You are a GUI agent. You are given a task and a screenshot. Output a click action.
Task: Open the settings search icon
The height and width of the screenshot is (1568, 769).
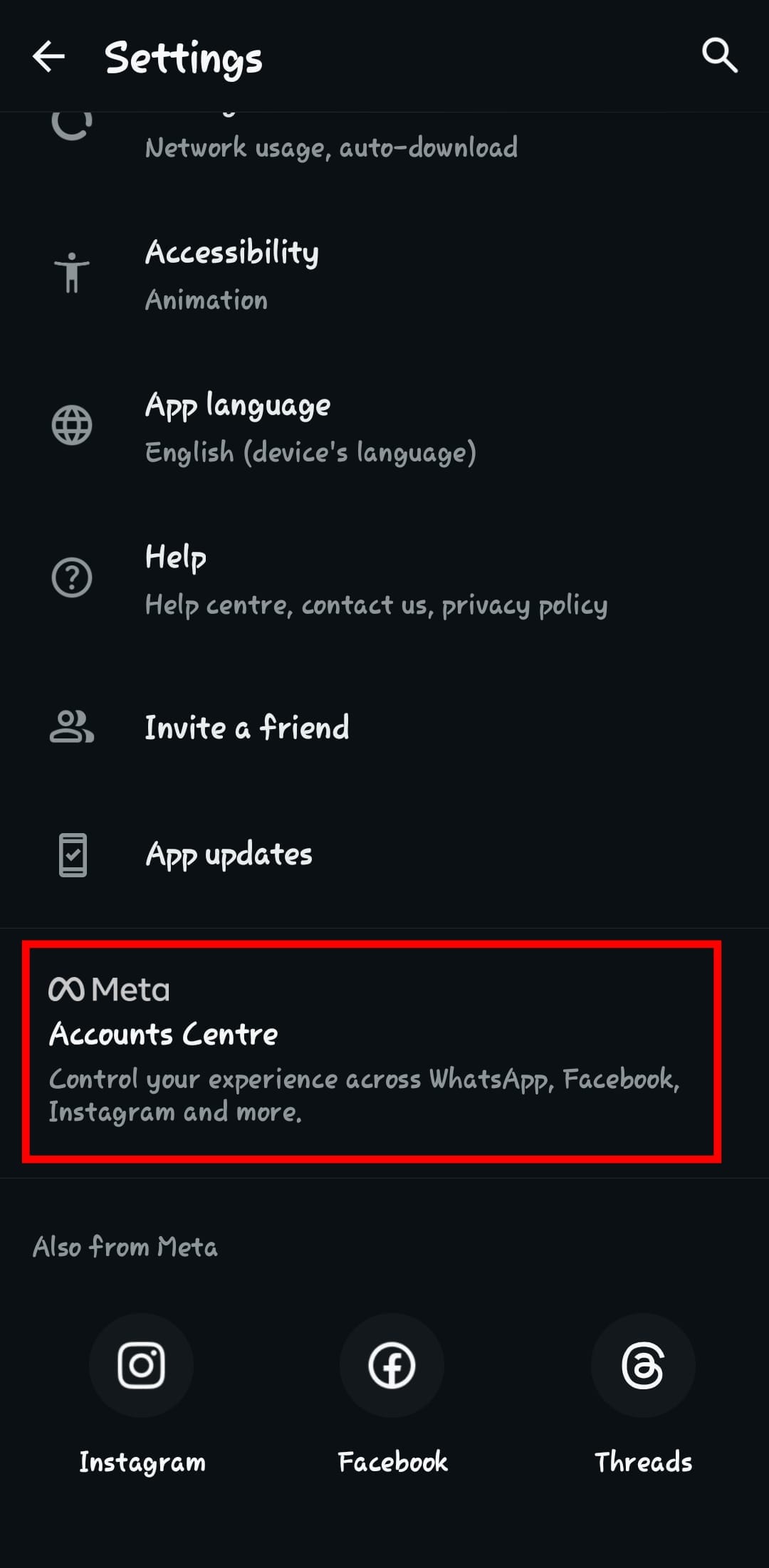click(719, 56)
